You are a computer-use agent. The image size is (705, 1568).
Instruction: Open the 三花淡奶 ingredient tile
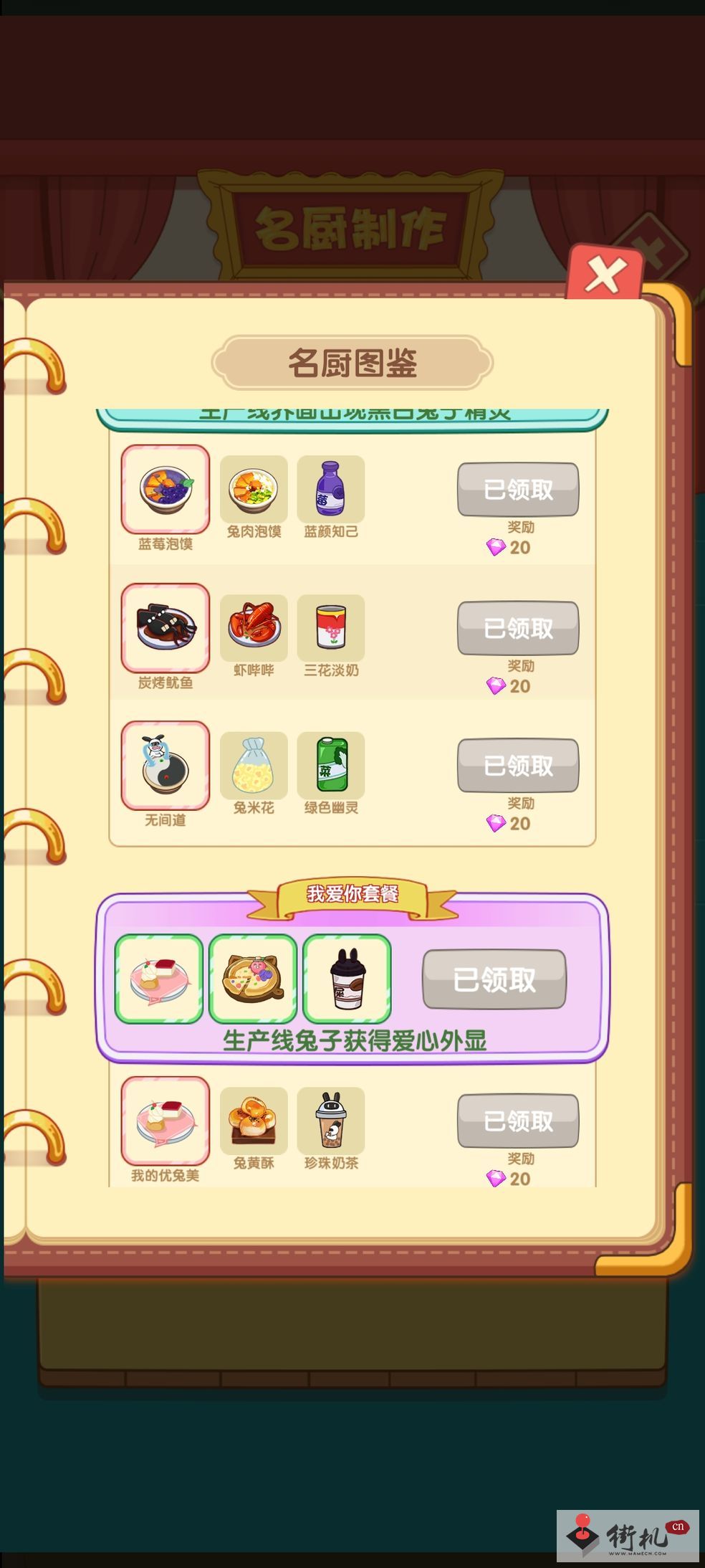click(x=330, y=627)
